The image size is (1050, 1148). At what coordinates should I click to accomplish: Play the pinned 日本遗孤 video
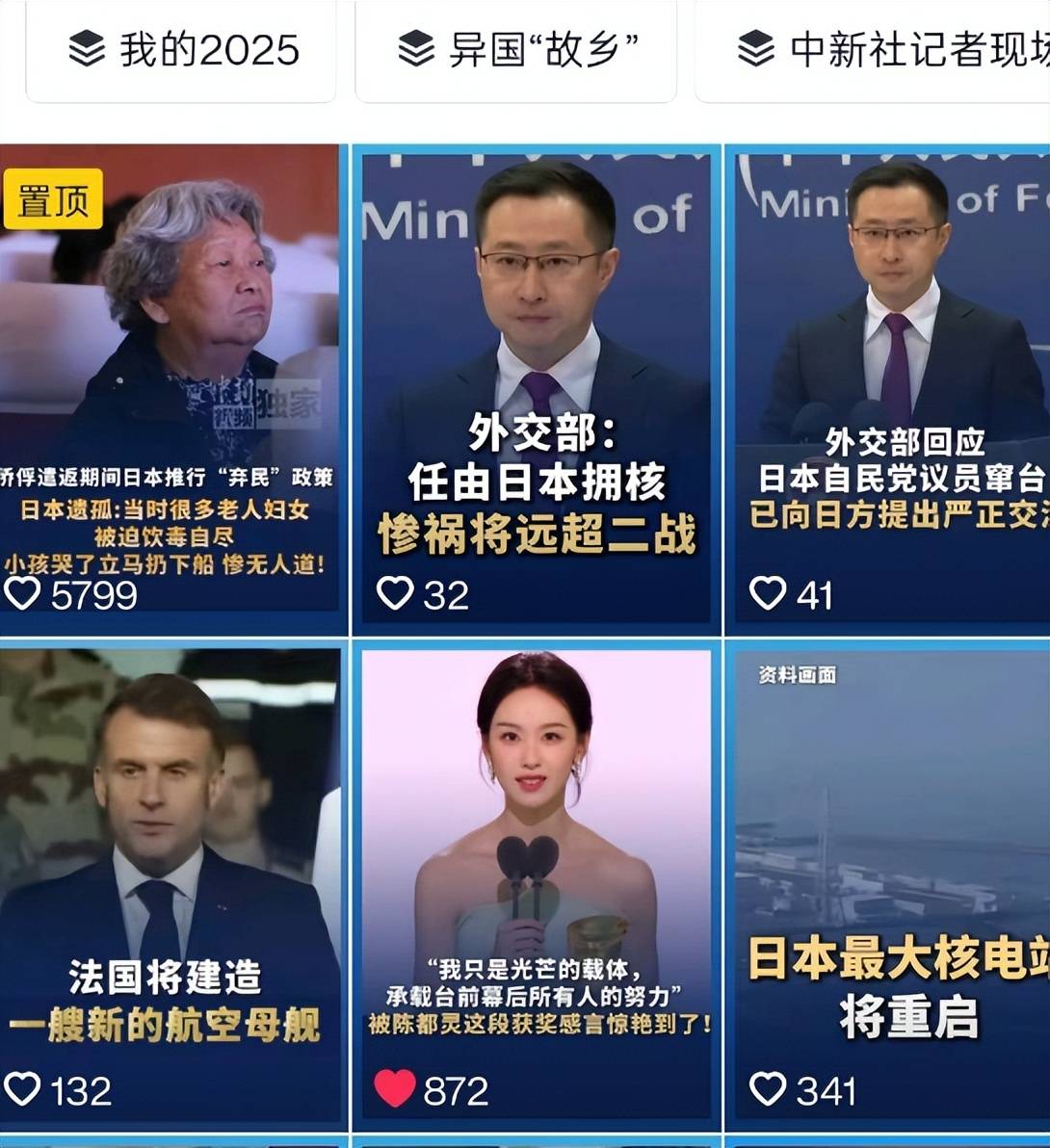pyautogui.click(x=171, y=385)
